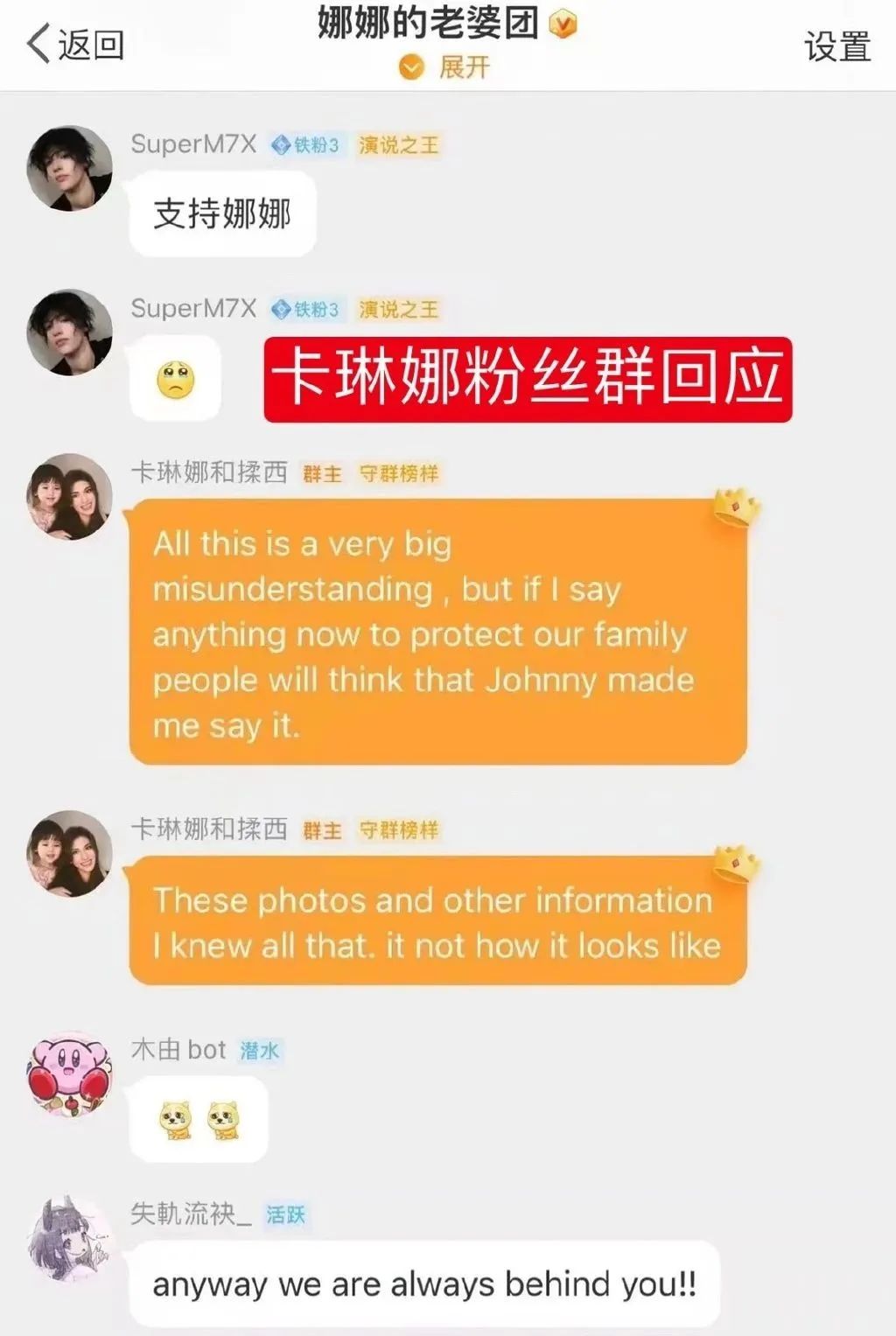The width and height of the screenshot is (896, 1336).
Task: Expand the group info with 展开
Action: [446, 67]
